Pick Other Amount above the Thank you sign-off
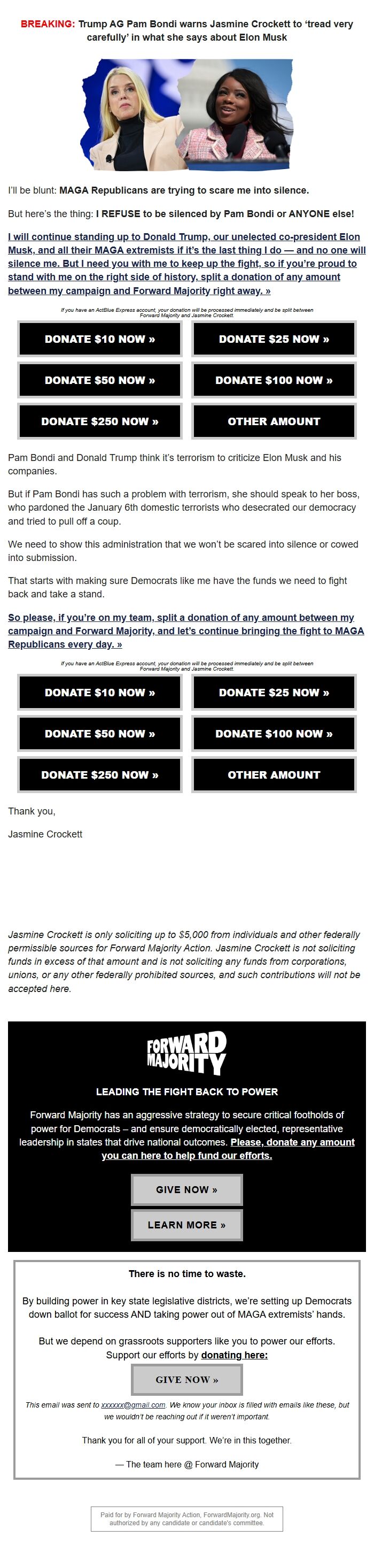Viewport: 374px width, 1568px height. point(274,775)
